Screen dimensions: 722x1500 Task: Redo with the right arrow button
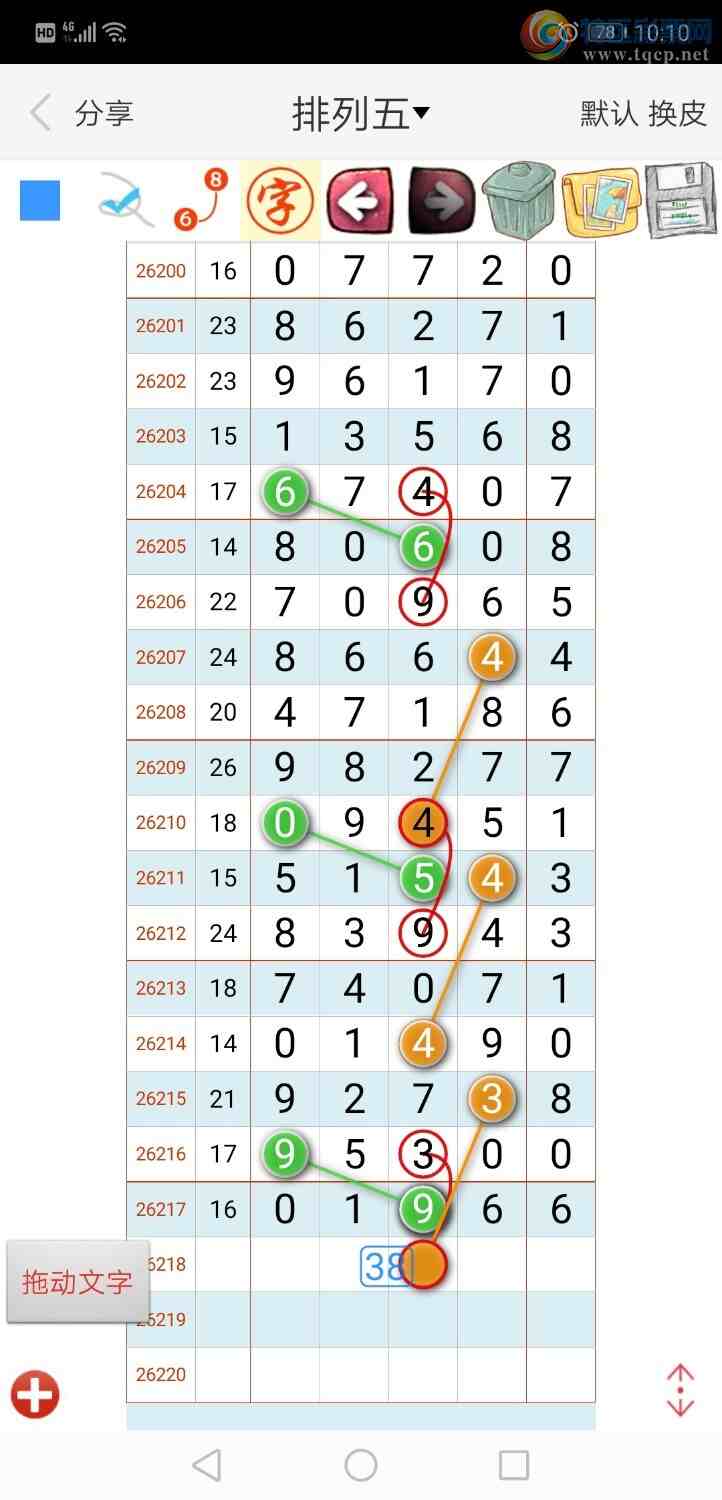[x=441, y=201]
